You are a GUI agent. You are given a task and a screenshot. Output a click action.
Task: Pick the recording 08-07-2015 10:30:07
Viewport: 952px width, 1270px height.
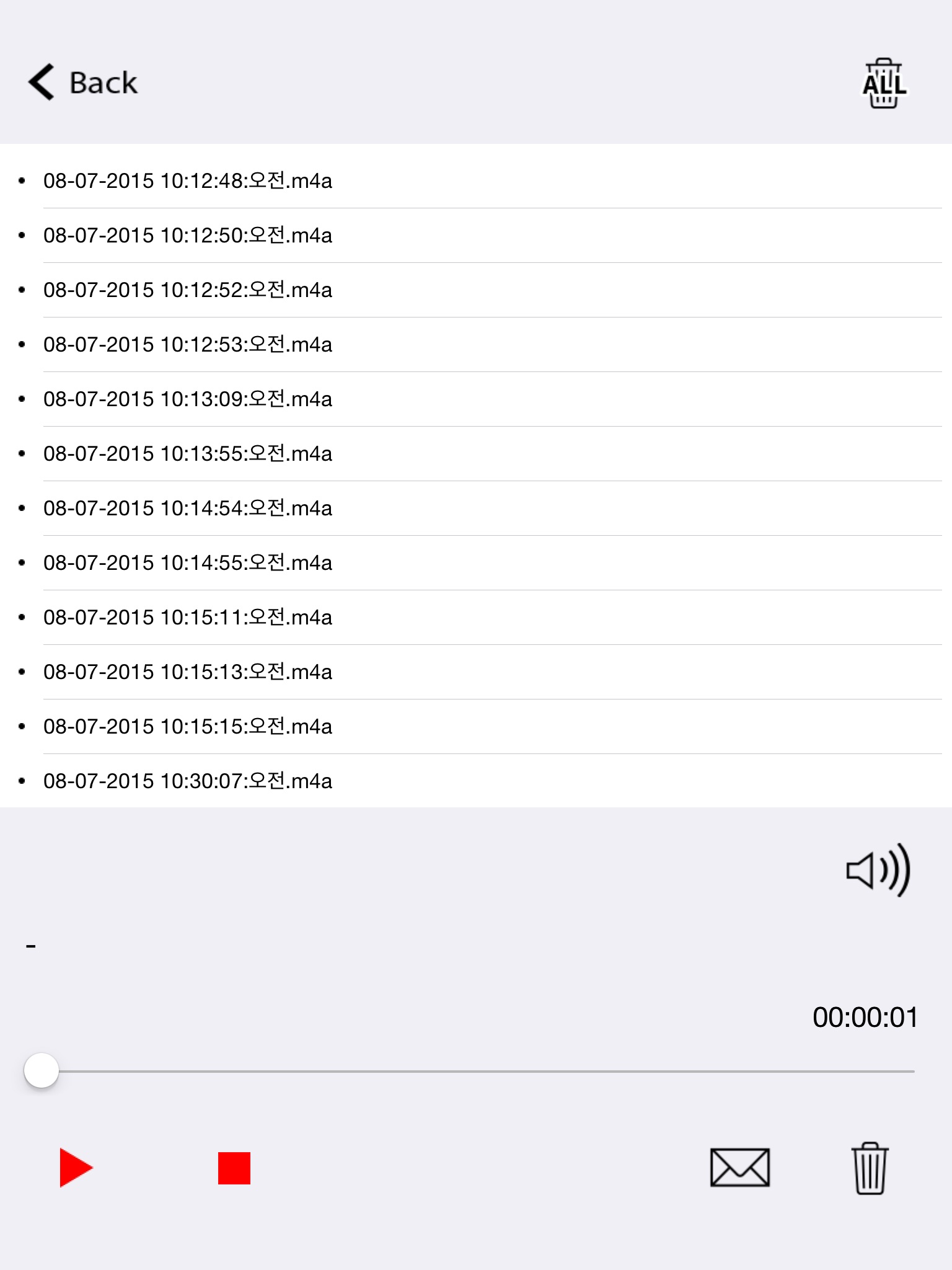(476, 781)
